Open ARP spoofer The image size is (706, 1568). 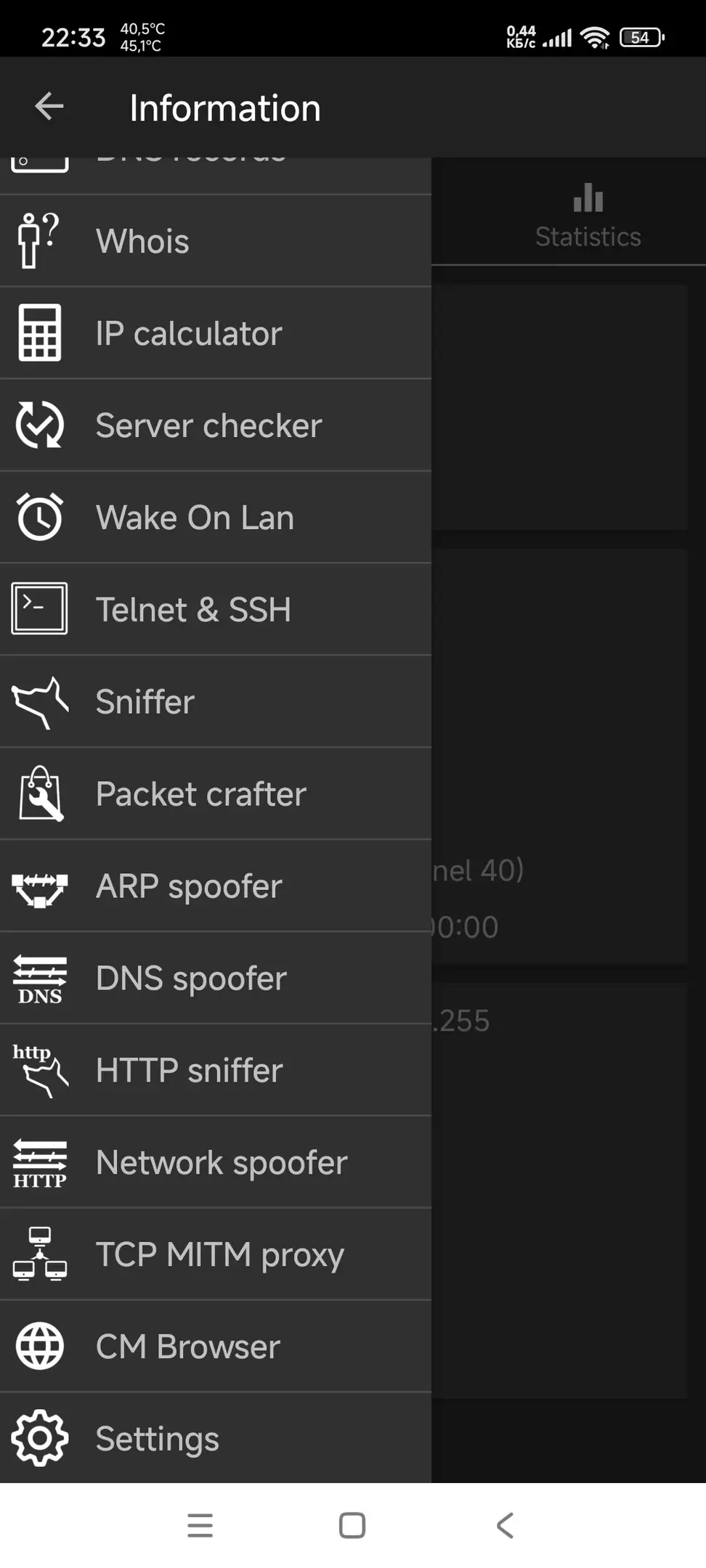[x=216, y=886]
